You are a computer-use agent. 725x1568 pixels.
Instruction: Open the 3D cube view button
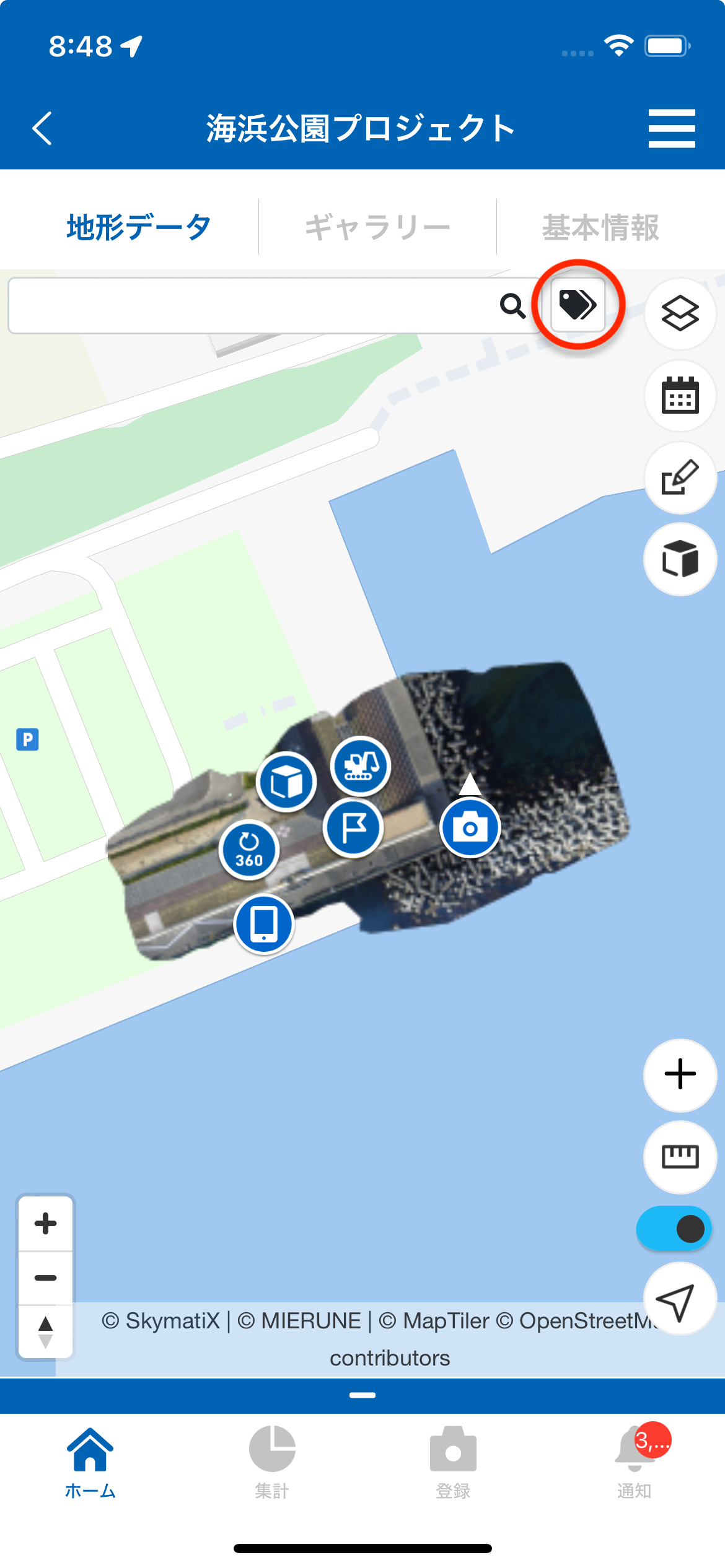[x=680, y=559]
